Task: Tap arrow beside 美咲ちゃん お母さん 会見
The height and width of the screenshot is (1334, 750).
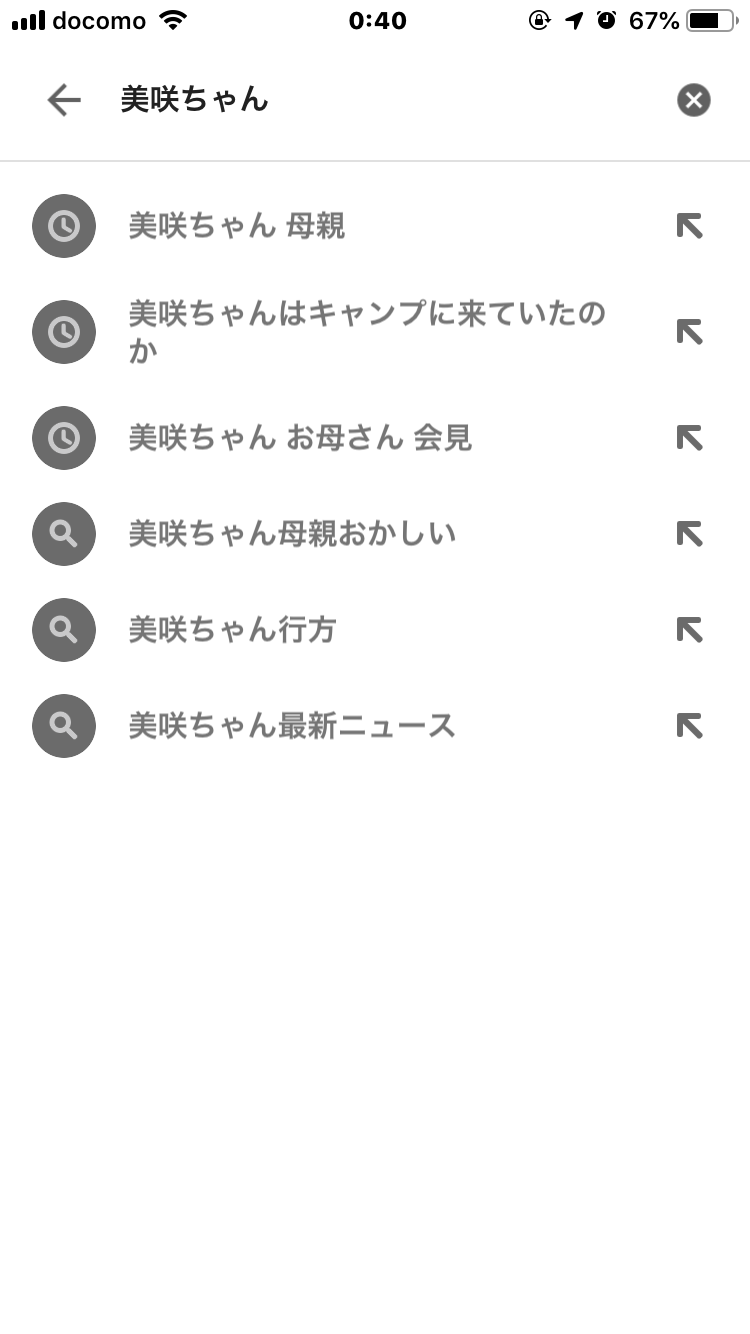Action: coord(690,438)
